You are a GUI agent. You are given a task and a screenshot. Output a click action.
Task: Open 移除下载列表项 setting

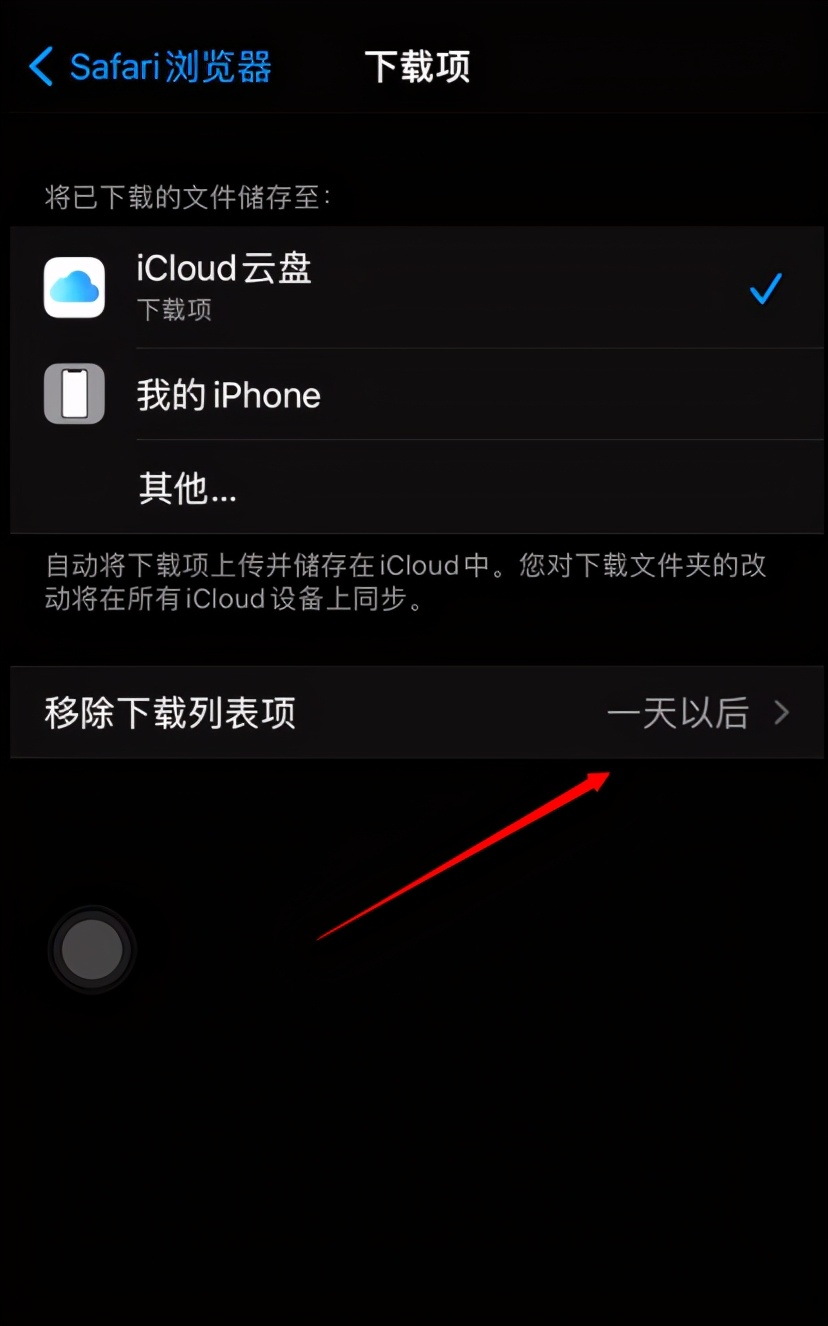(414, 713)
